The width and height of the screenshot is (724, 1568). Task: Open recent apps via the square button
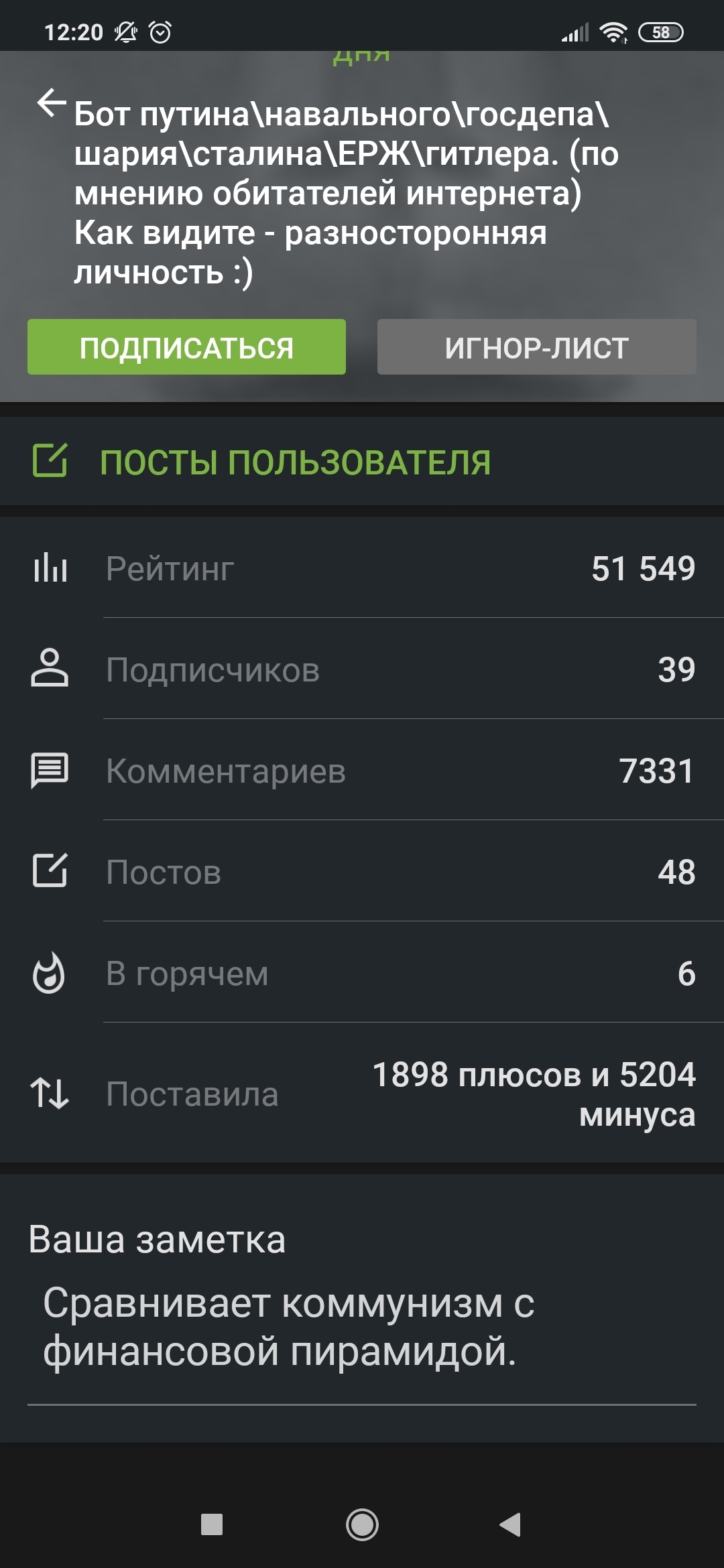pyautogui.click(x=212, y=1525)
